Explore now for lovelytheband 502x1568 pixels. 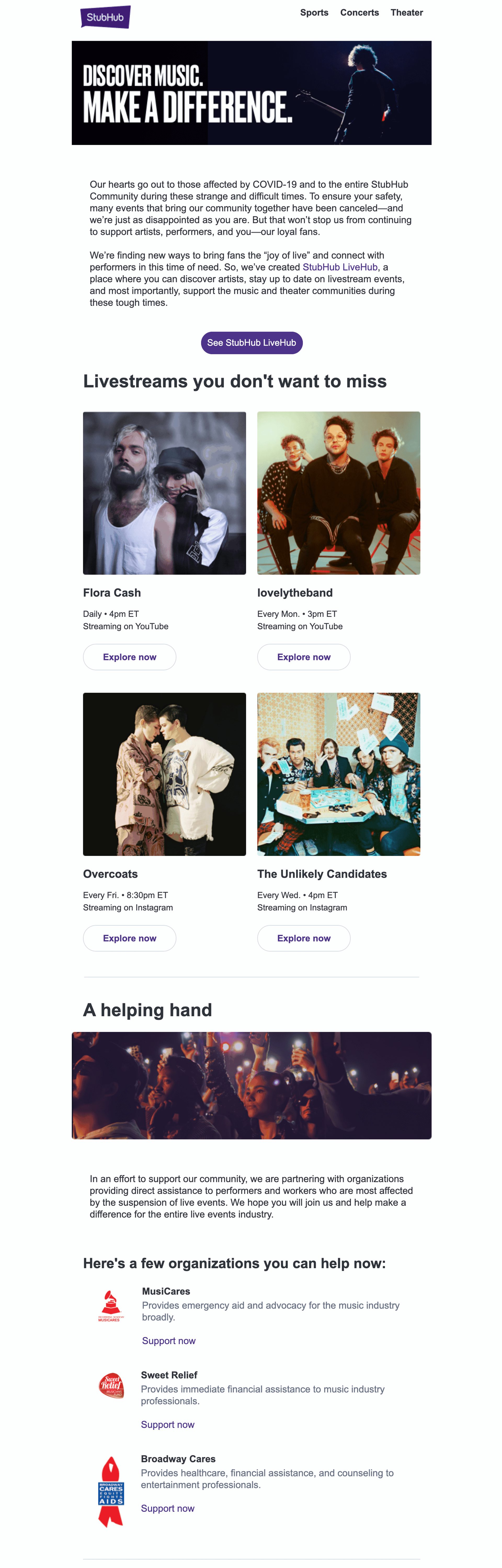(304, 657)
